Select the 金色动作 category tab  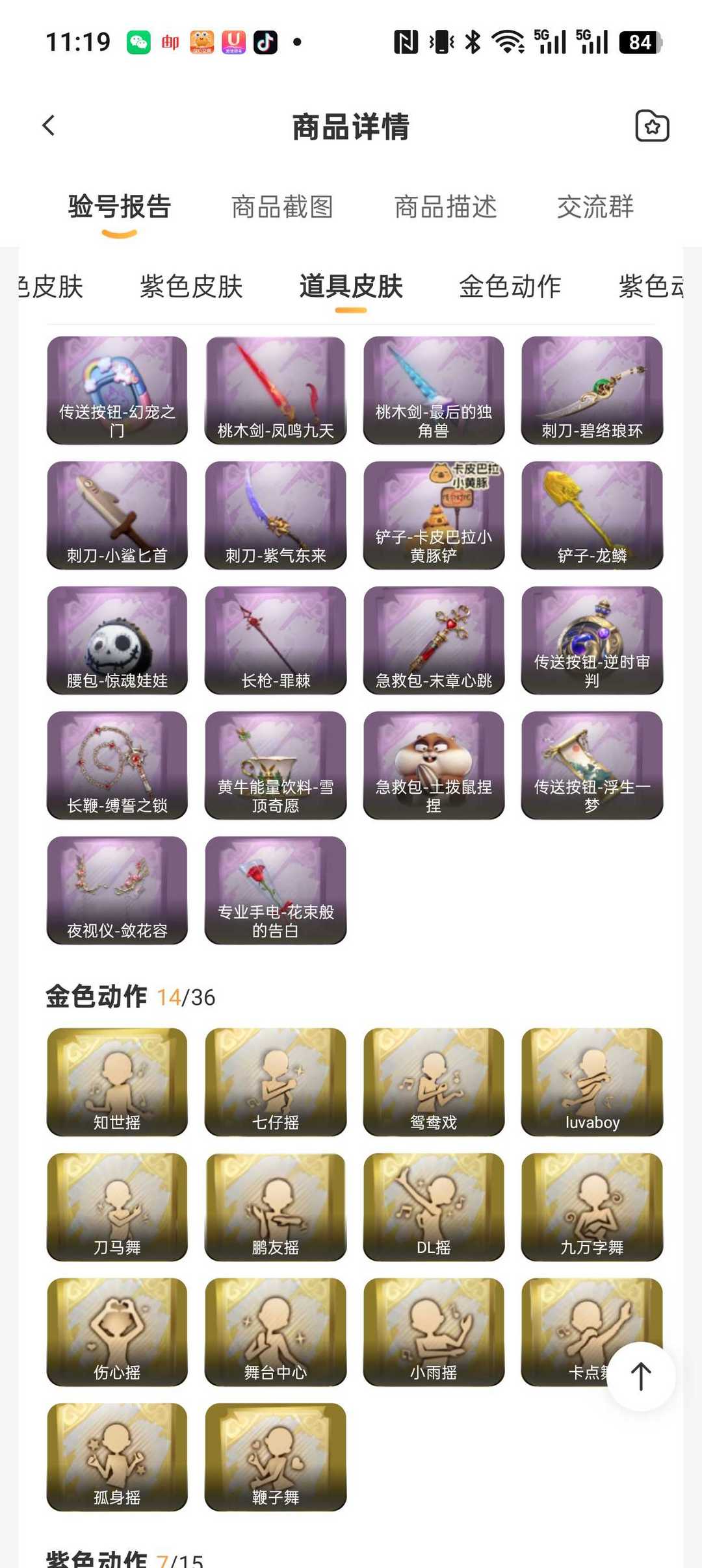(x=510, y=286)
